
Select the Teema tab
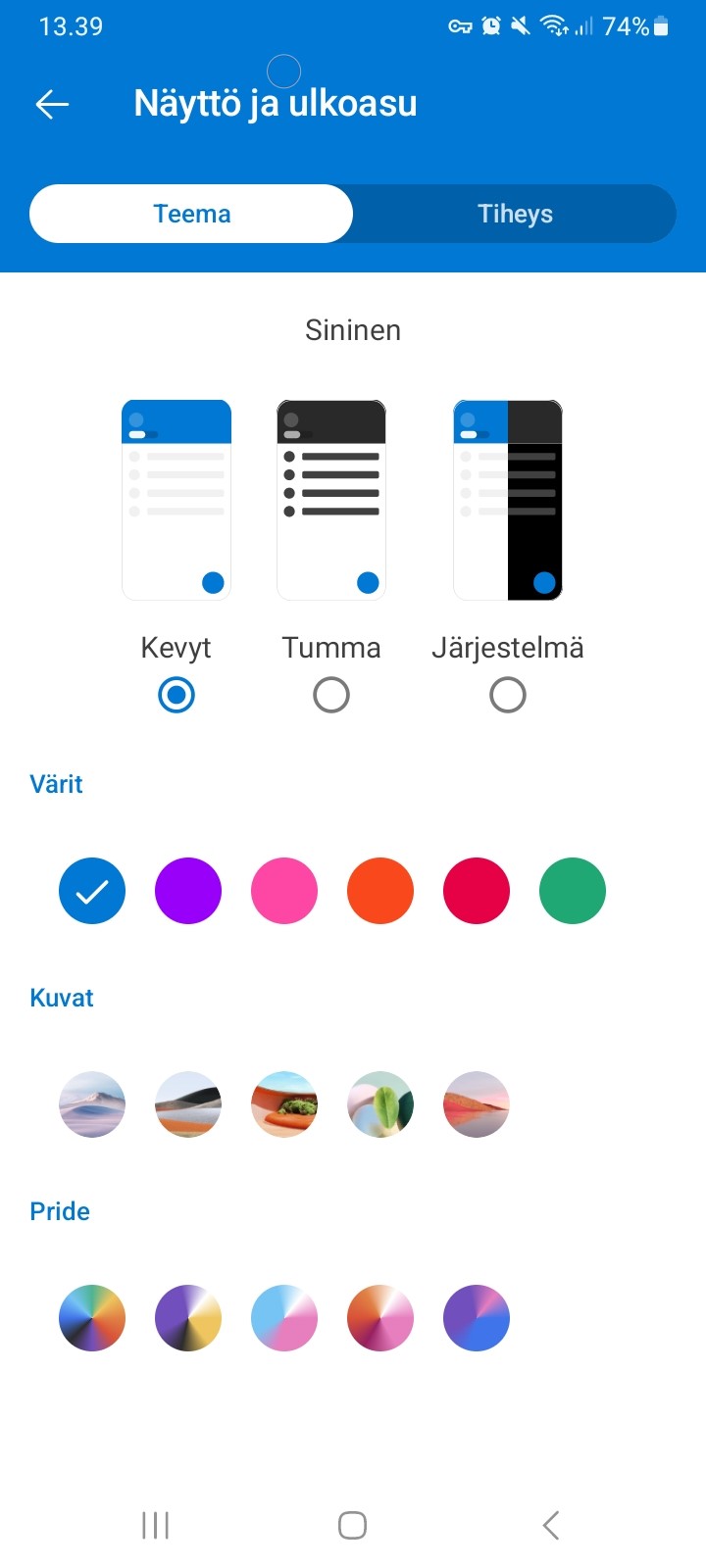[x=191, y=214]
